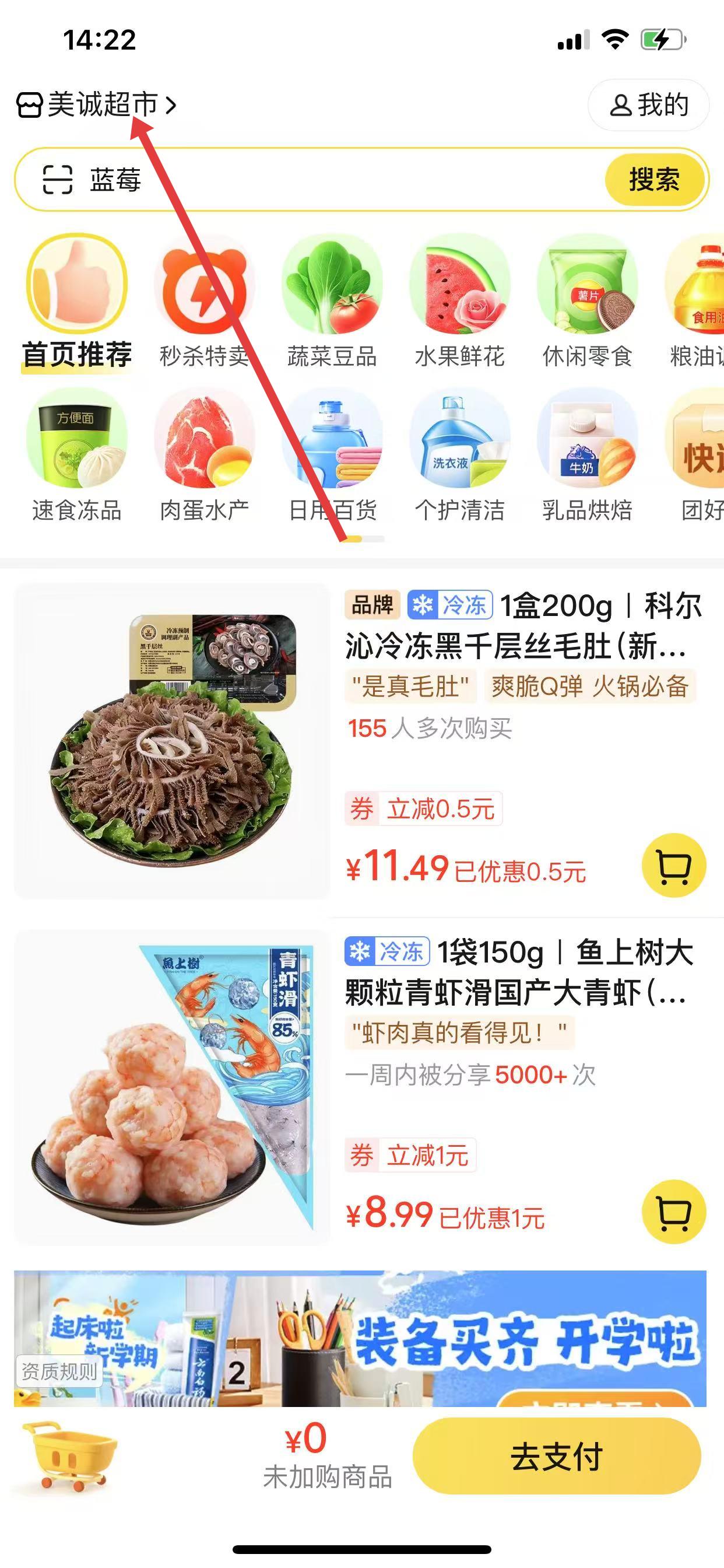This screenshot has width=724, height=1568.
Task: Open the 装备买齐 开学啦 banner
Action: coord(426,1339)
